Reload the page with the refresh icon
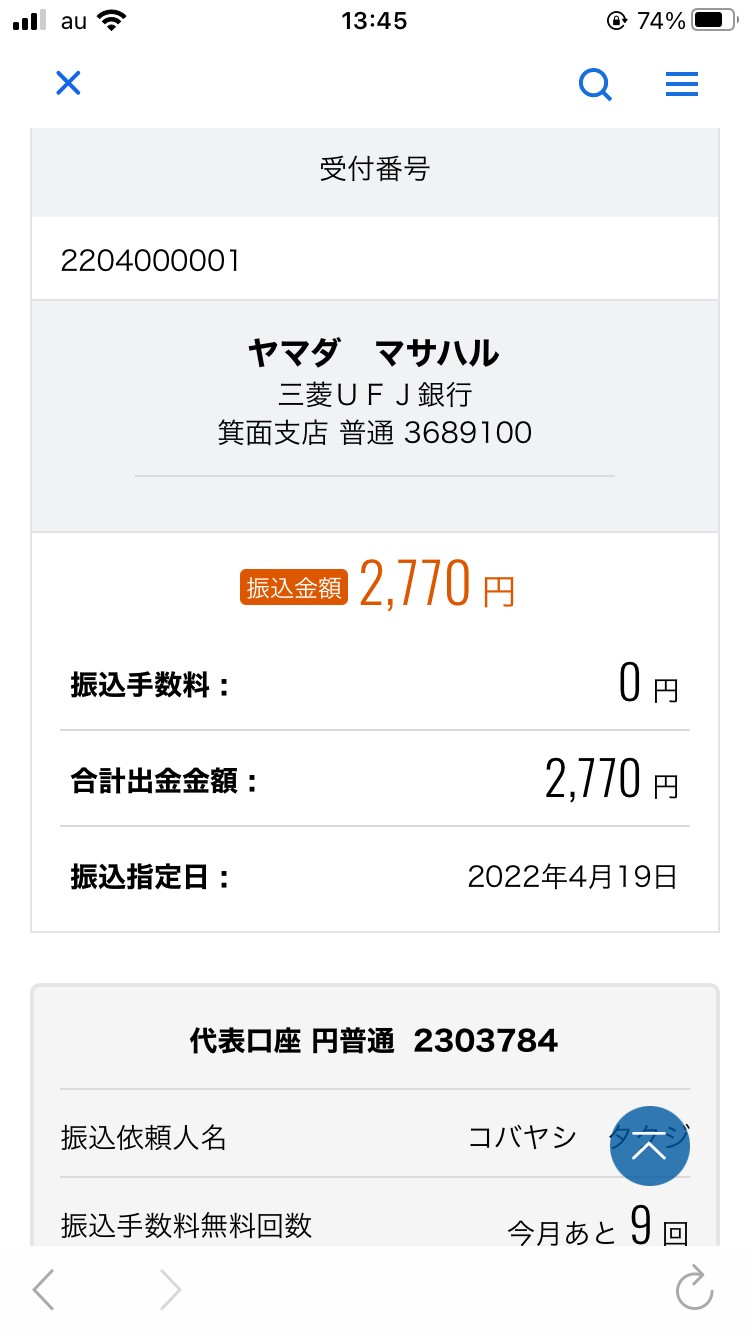 [694, 1289]
